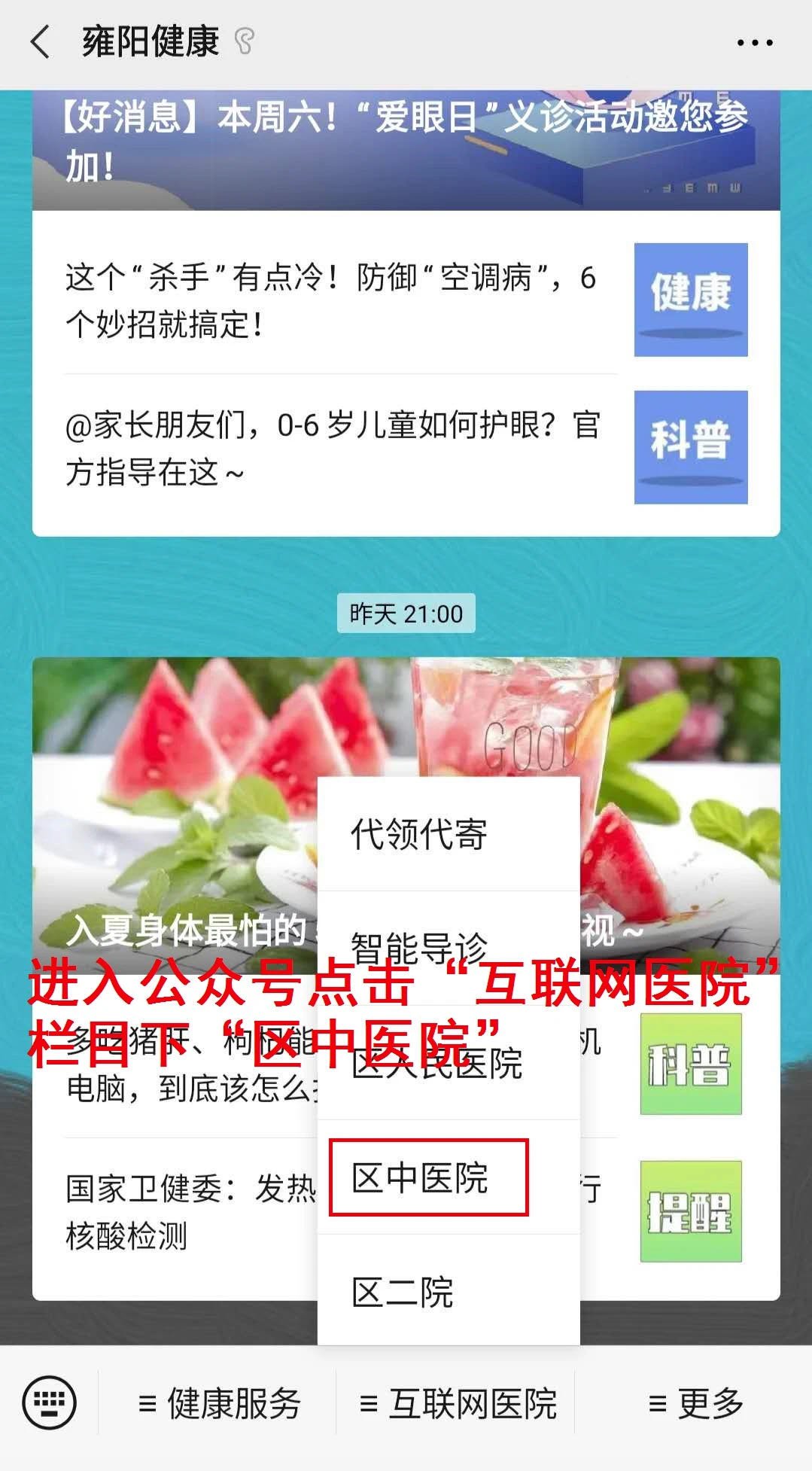Image resolution: width=812 pixels, height=1471 pixels.
Task: Open the 更多 bottom menu
Action: tap(695, 1404)
